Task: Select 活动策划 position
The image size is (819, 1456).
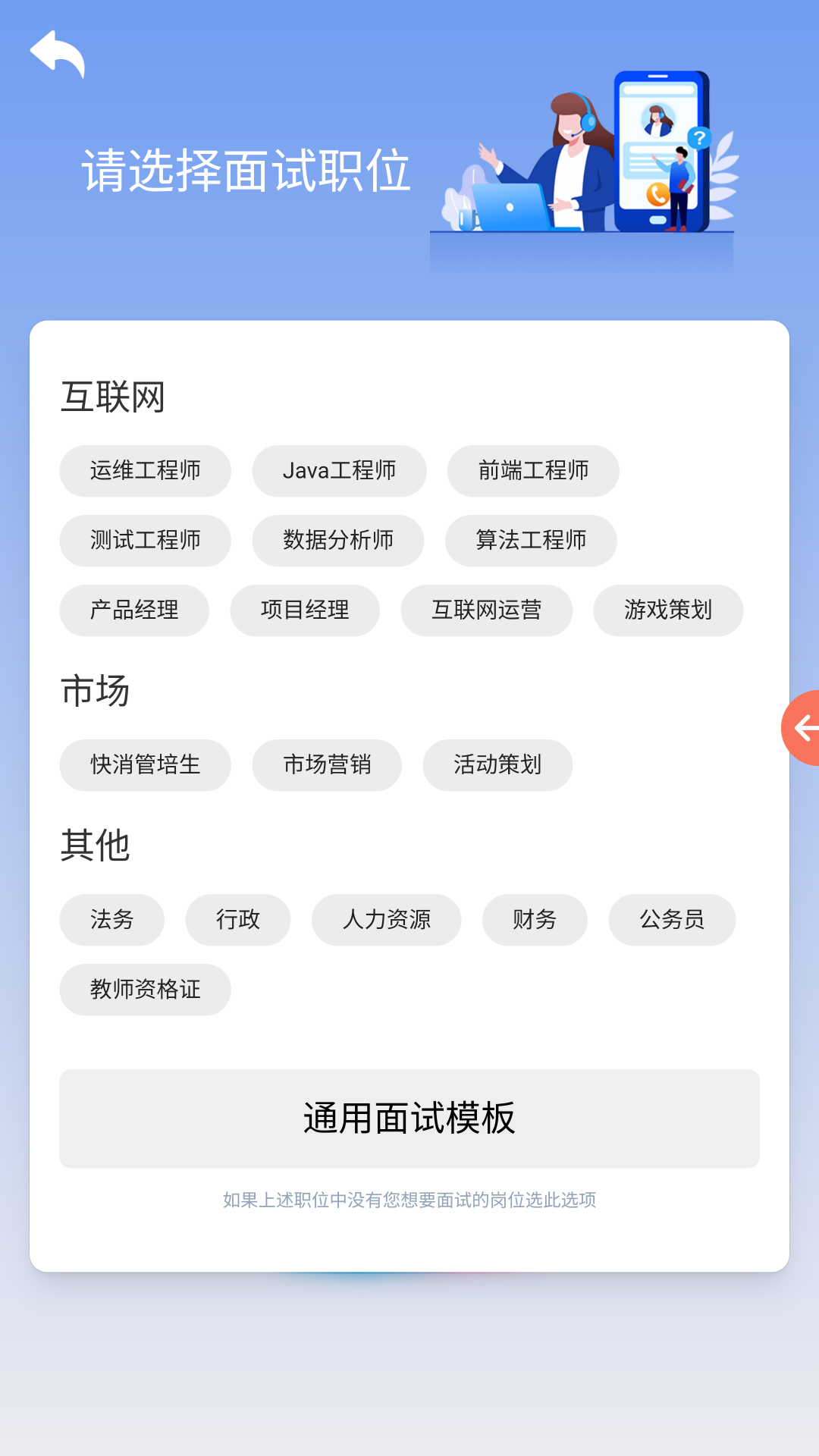Action: click(497, 765)
